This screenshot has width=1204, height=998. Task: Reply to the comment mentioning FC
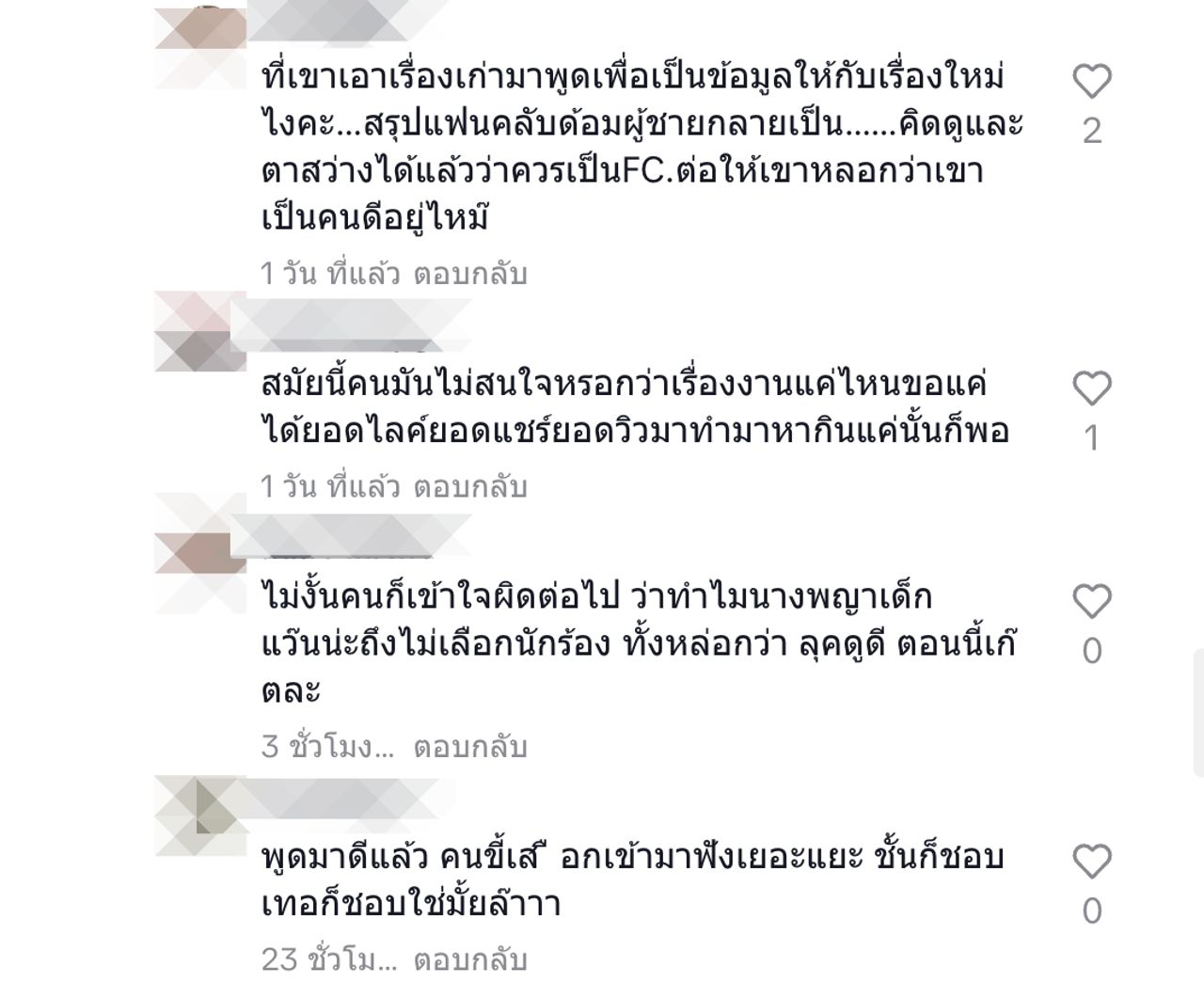(x=469, y=274)
